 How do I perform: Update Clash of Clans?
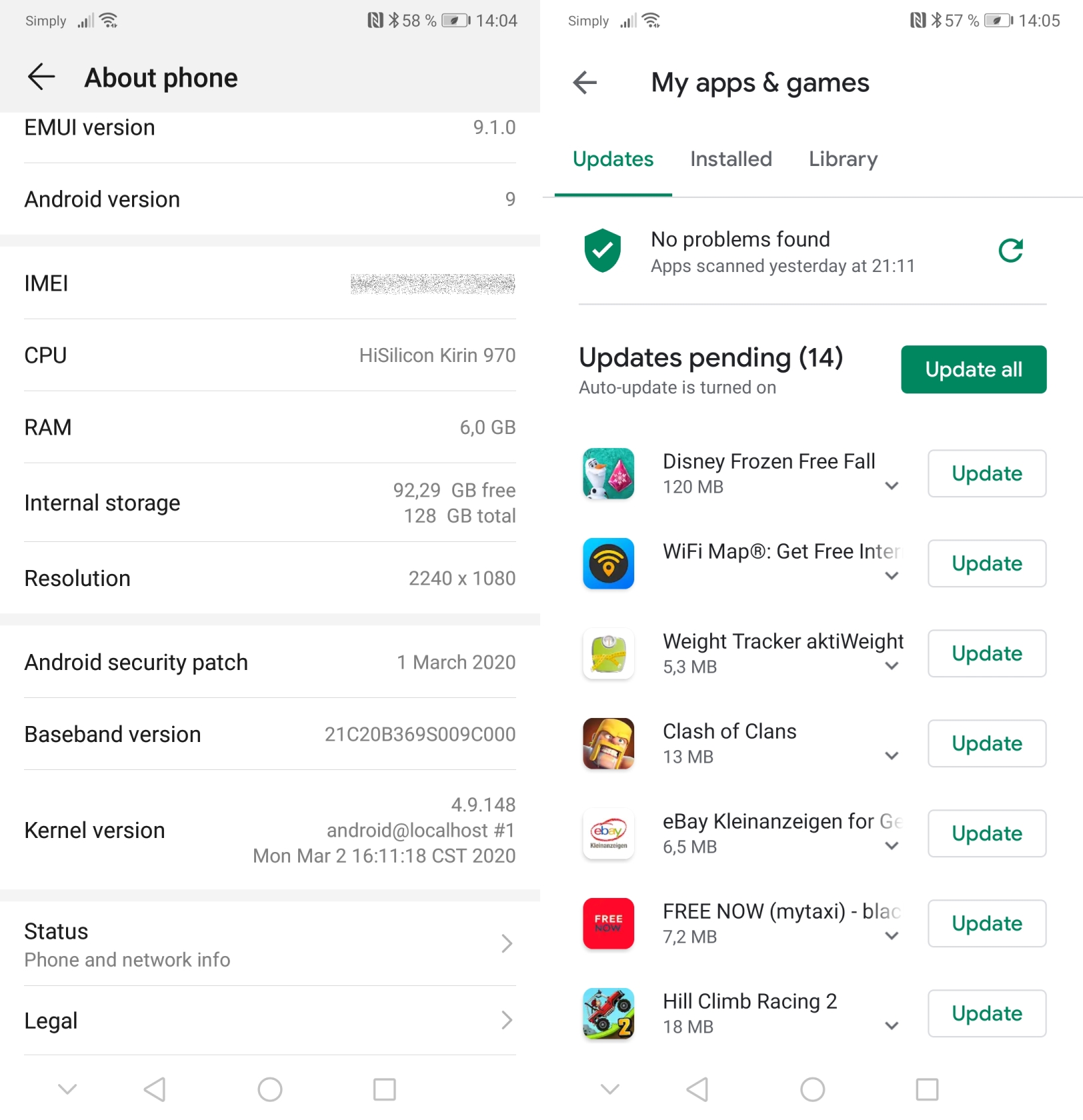pyautogui.click(x=986, y=743)
